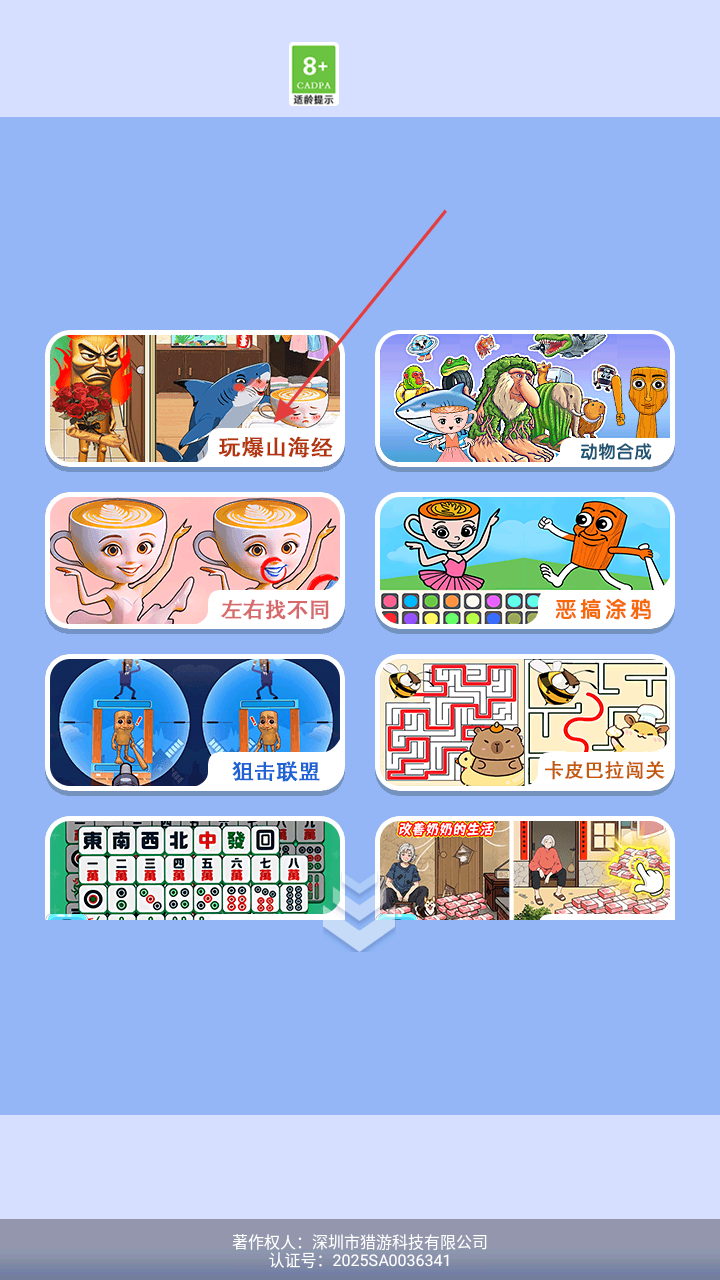720x1280 pixels.
Task: Select the 卡皮巴拉闯关 maze game
Action: 525,722
